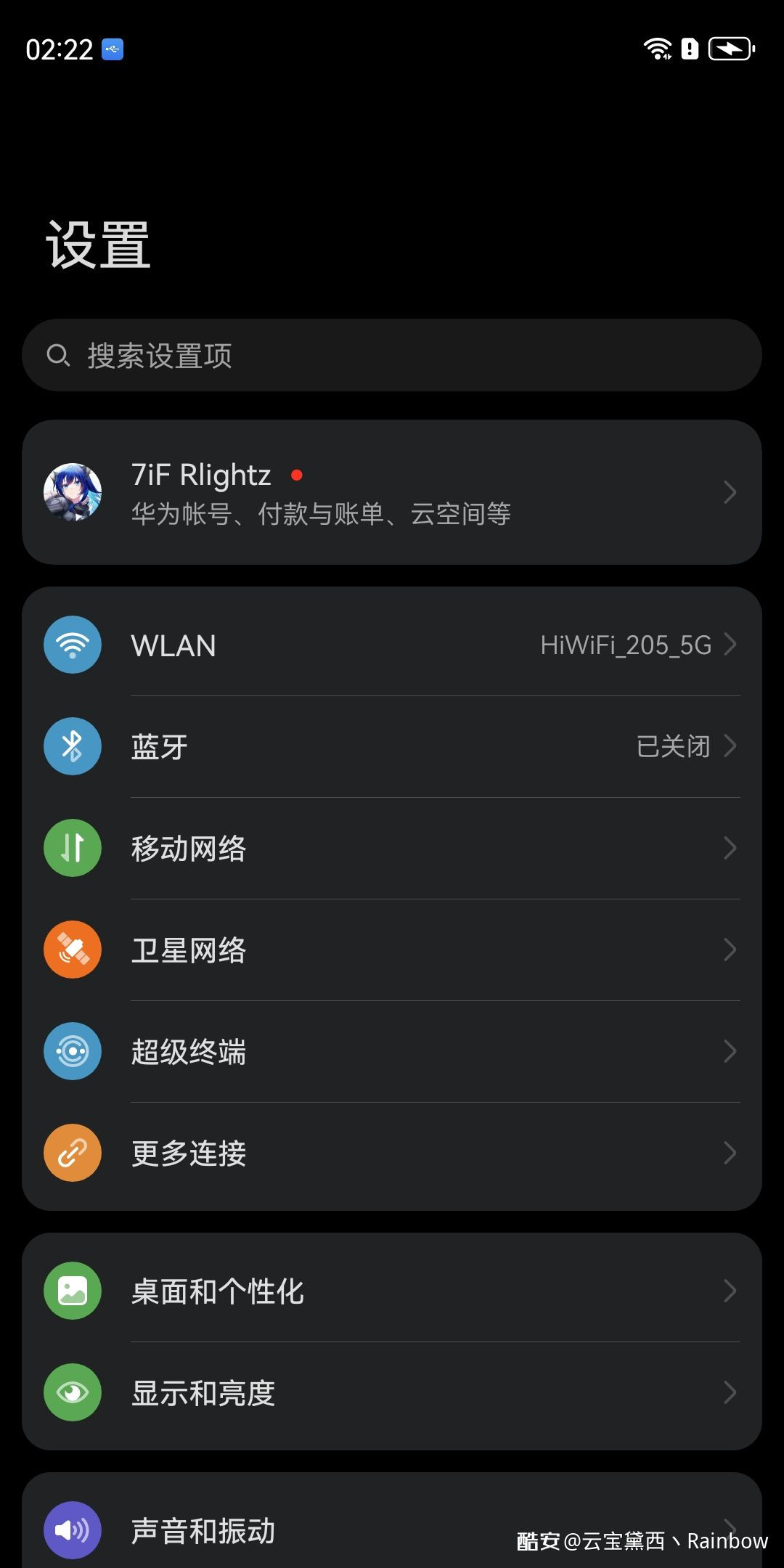This screenshot has width=784, height=1568.
Task: Open 蓝牙 settings
Action: (392, 746)
